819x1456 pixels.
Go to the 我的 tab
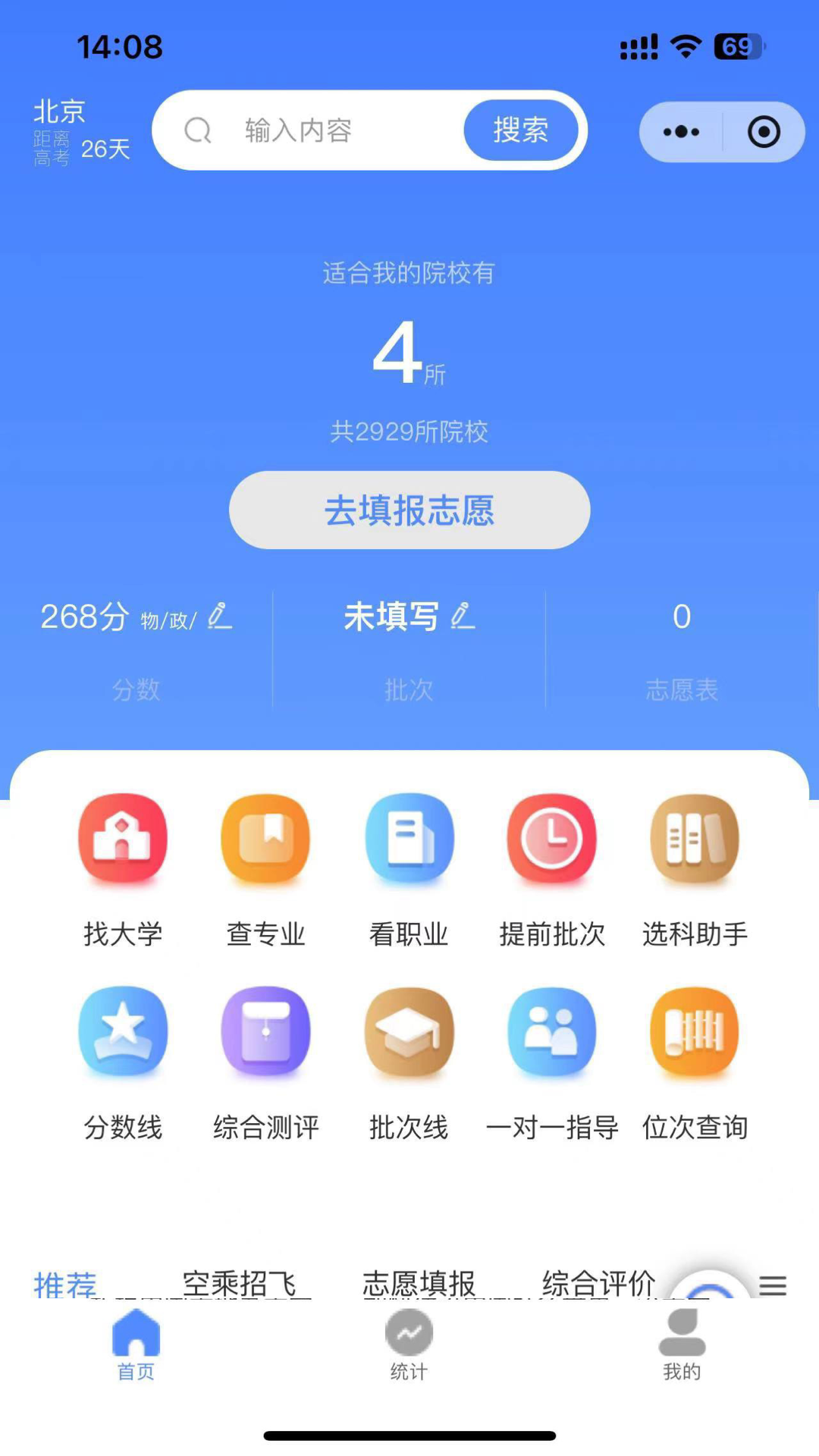point(682,1345)
